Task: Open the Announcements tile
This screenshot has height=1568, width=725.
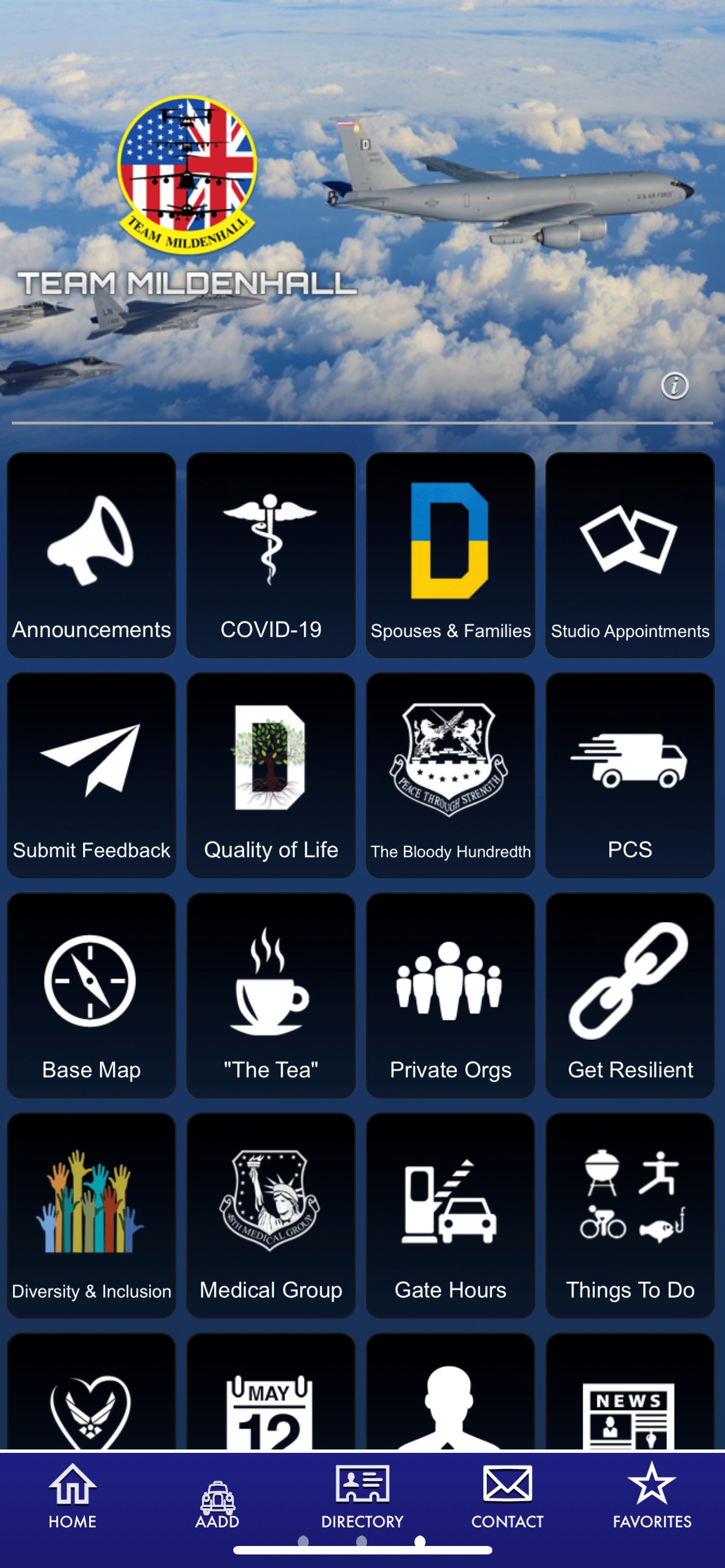Action: [91, 554]
